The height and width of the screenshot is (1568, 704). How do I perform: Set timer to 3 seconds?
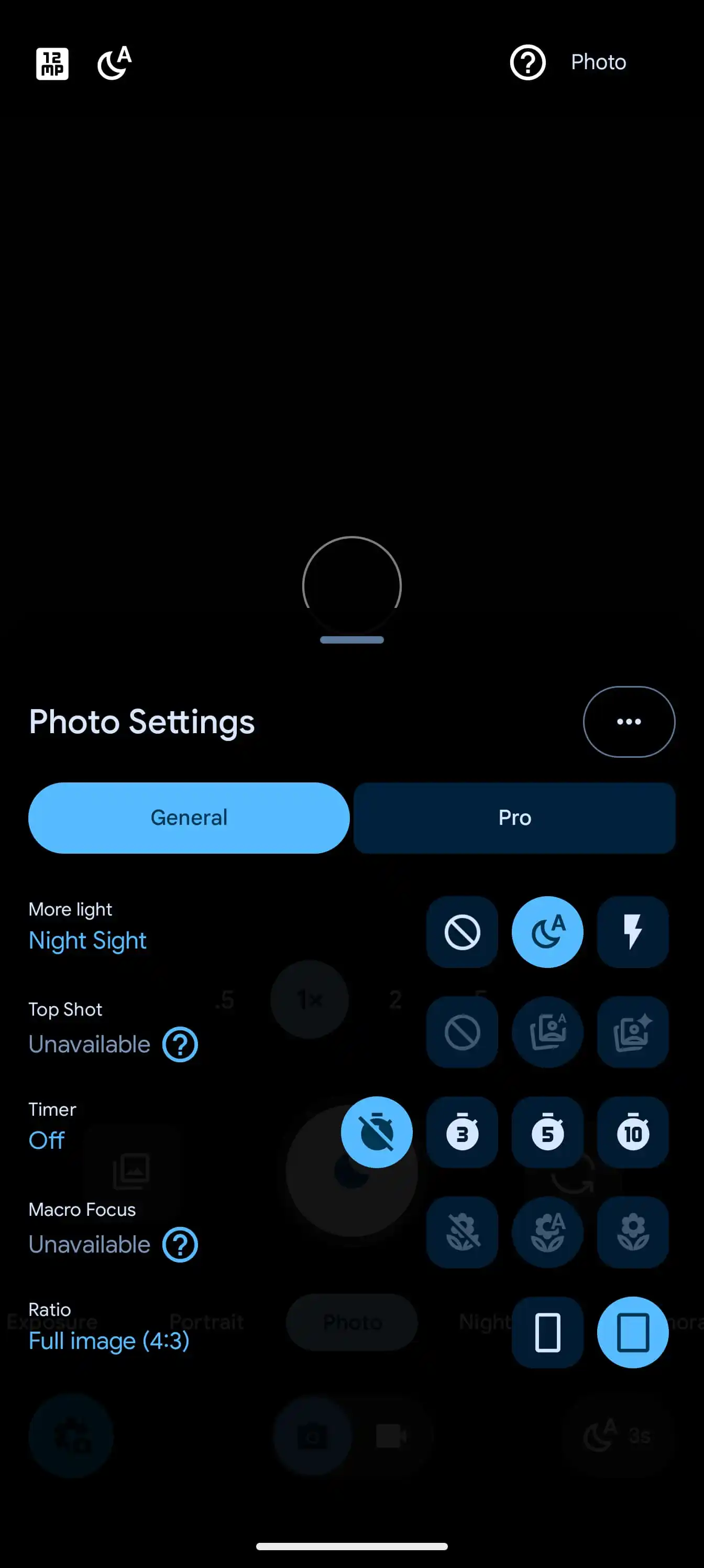pos(462,1132)
